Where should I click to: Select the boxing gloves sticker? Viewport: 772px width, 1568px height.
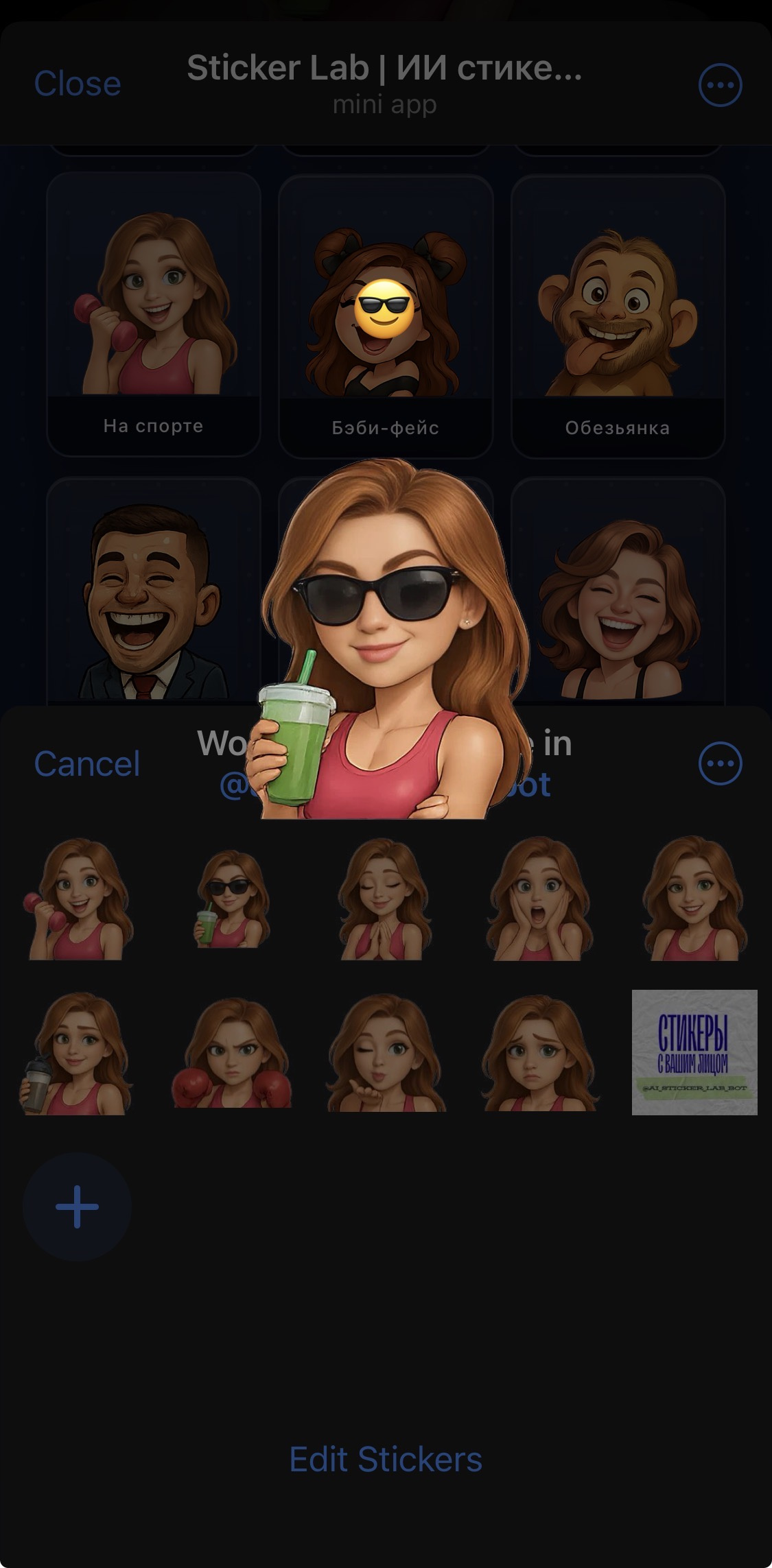tap(231, 1053)
